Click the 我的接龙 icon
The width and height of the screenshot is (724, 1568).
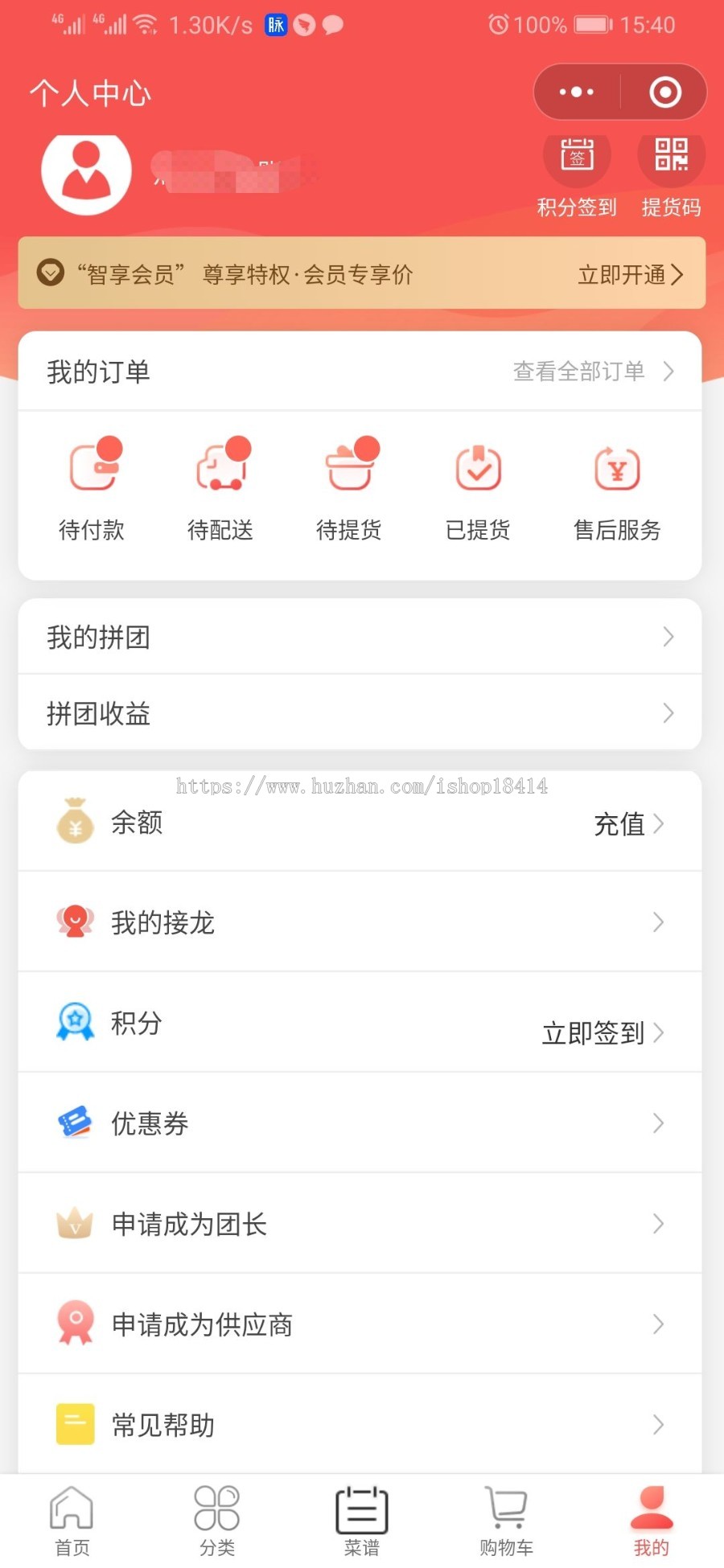click(74, 922)
